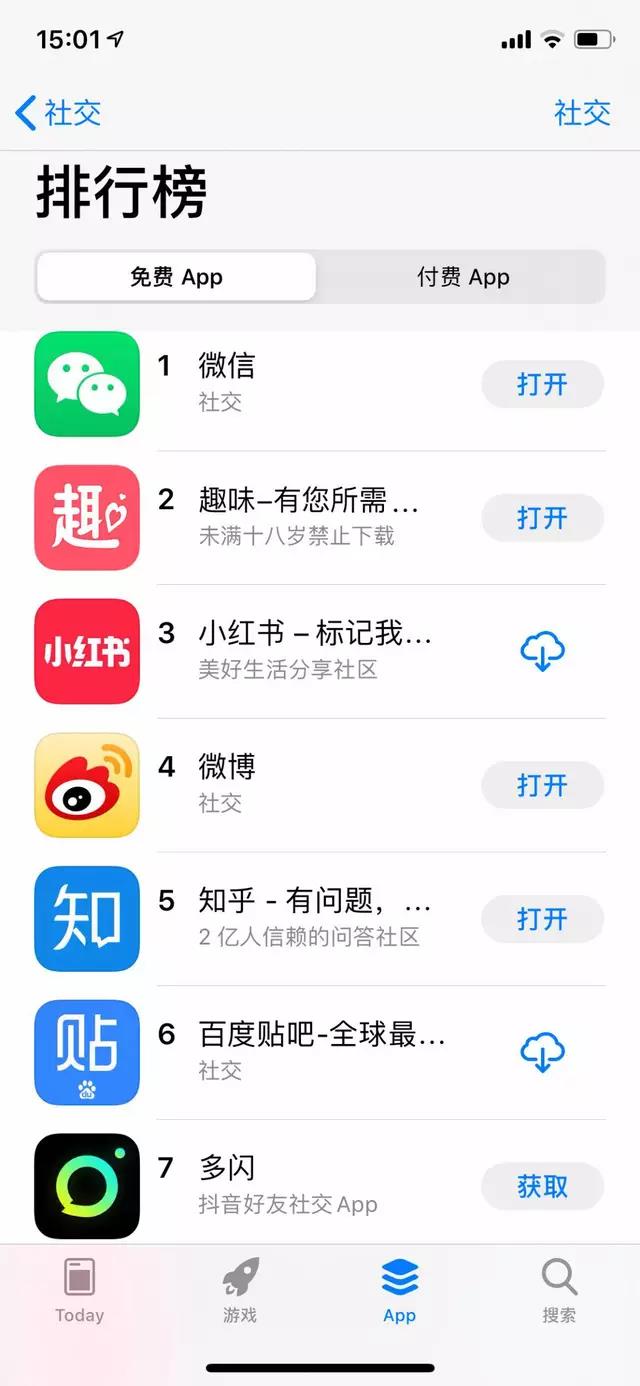This screenshot has height=1386, width=640.
Task: Switch to the 付费 App segment
Action: click(463, 277)
